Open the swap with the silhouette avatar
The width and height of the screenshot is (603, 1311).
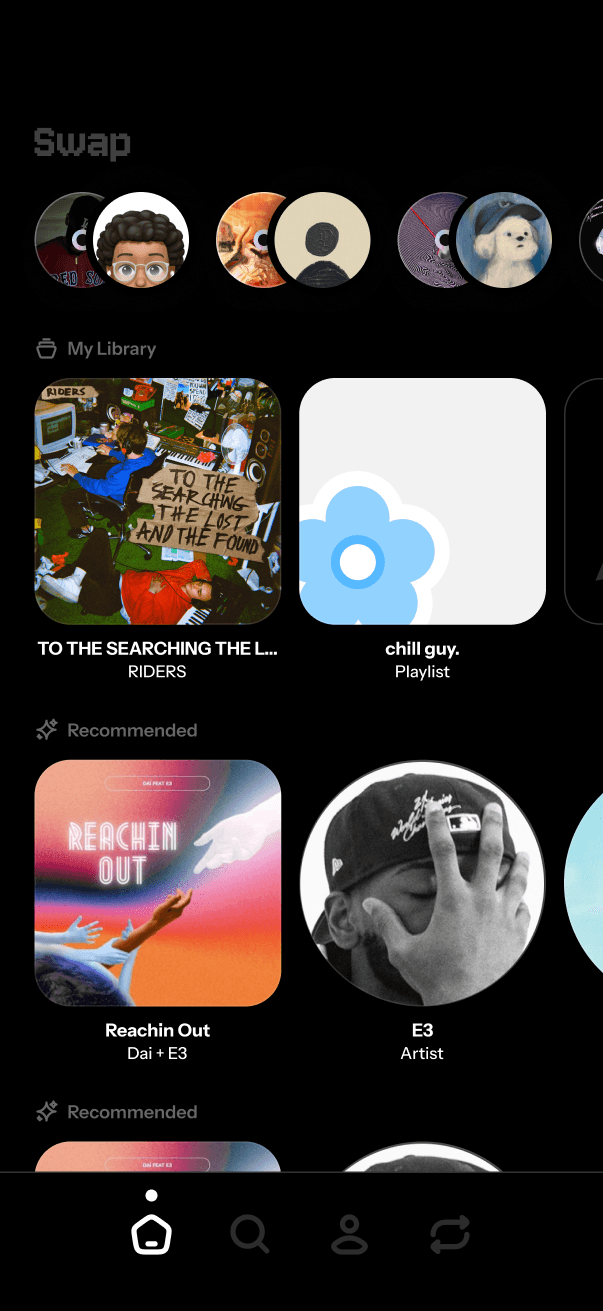click(x=293, y=240)
